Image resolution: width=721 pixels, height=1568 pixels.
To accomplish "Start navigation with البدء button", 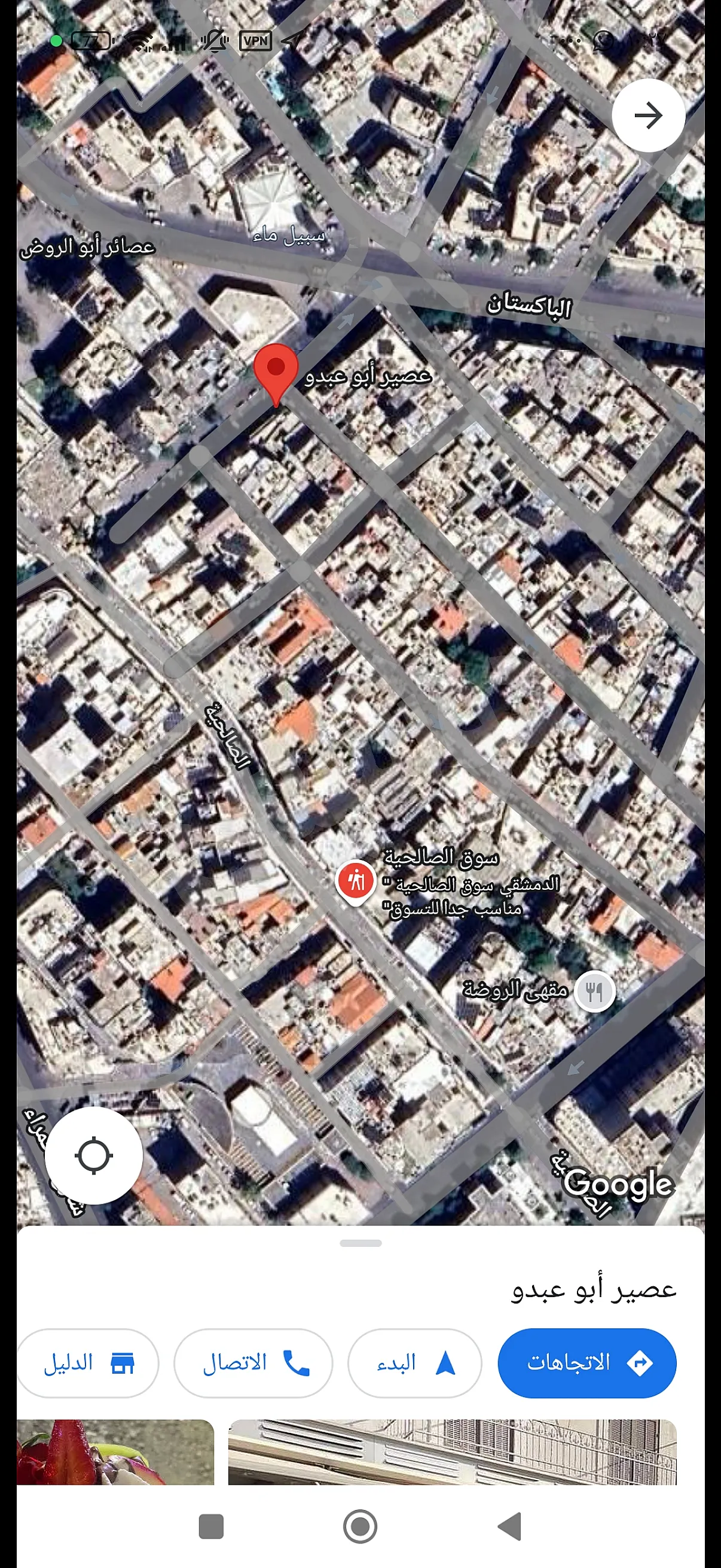I will point(414,1363).
